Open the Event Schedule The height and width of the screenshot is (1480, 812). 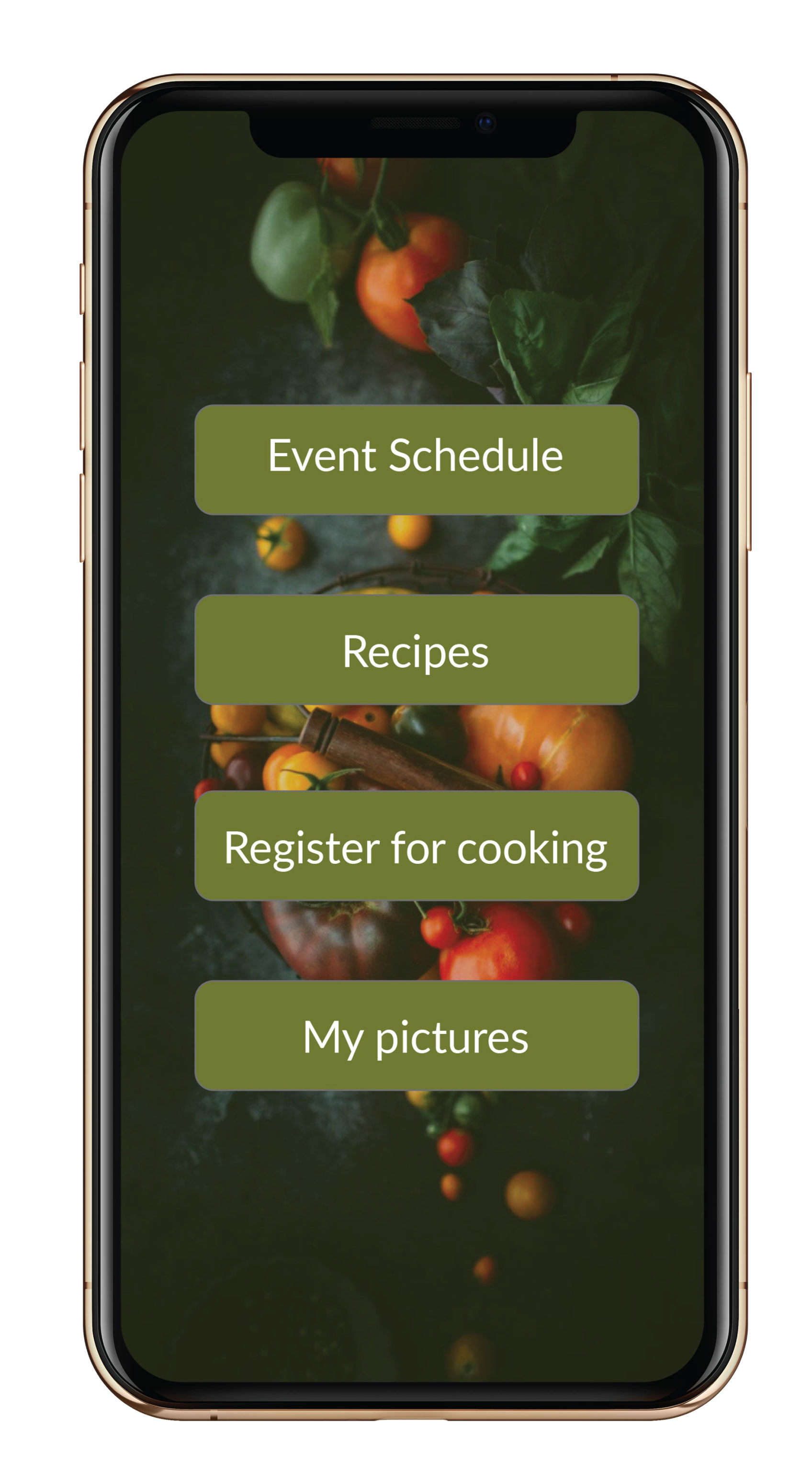[416, 460]
